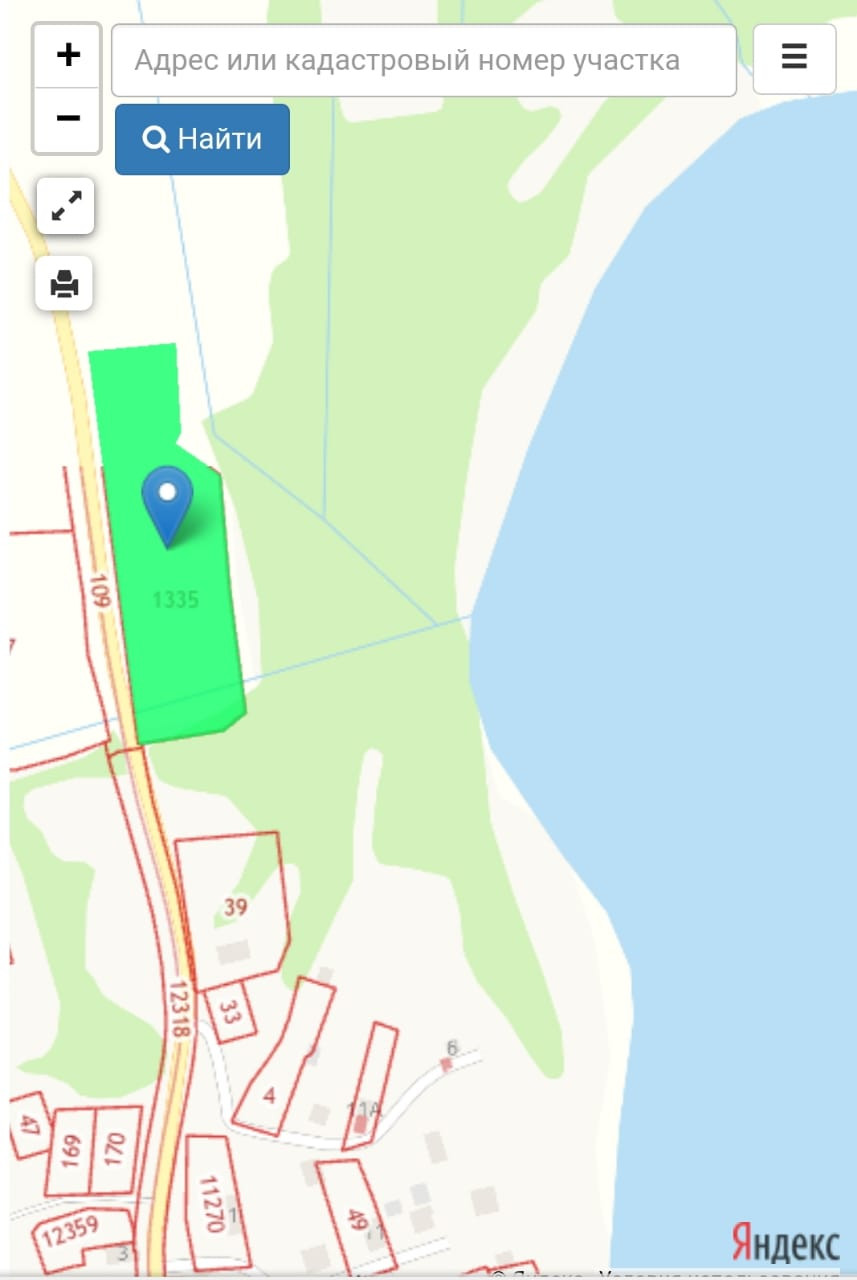Screen dimensions: 857x1280
Task: Open the hamburger menu
Action: click(x=794, y=58)
